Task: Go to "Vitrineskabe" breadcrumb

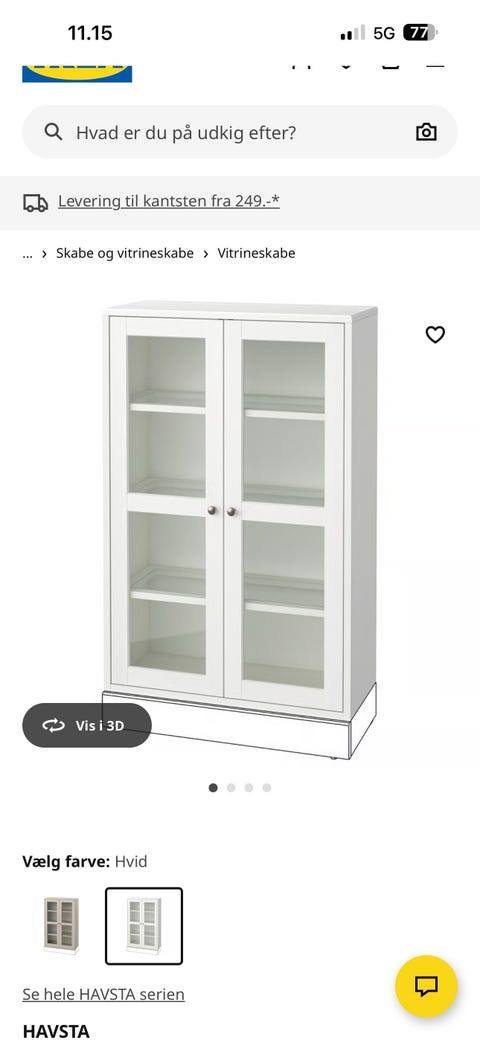Action: (x=256, y=253)
